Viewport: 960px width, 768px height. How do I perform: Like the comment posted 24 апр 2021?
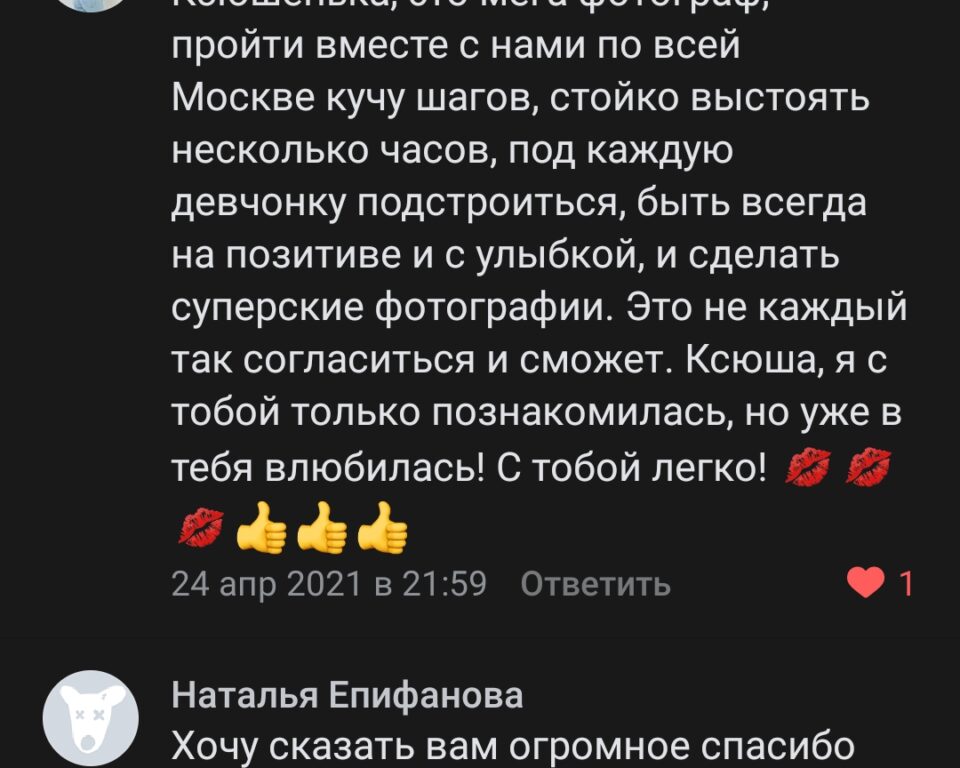(x=867, y=583)
